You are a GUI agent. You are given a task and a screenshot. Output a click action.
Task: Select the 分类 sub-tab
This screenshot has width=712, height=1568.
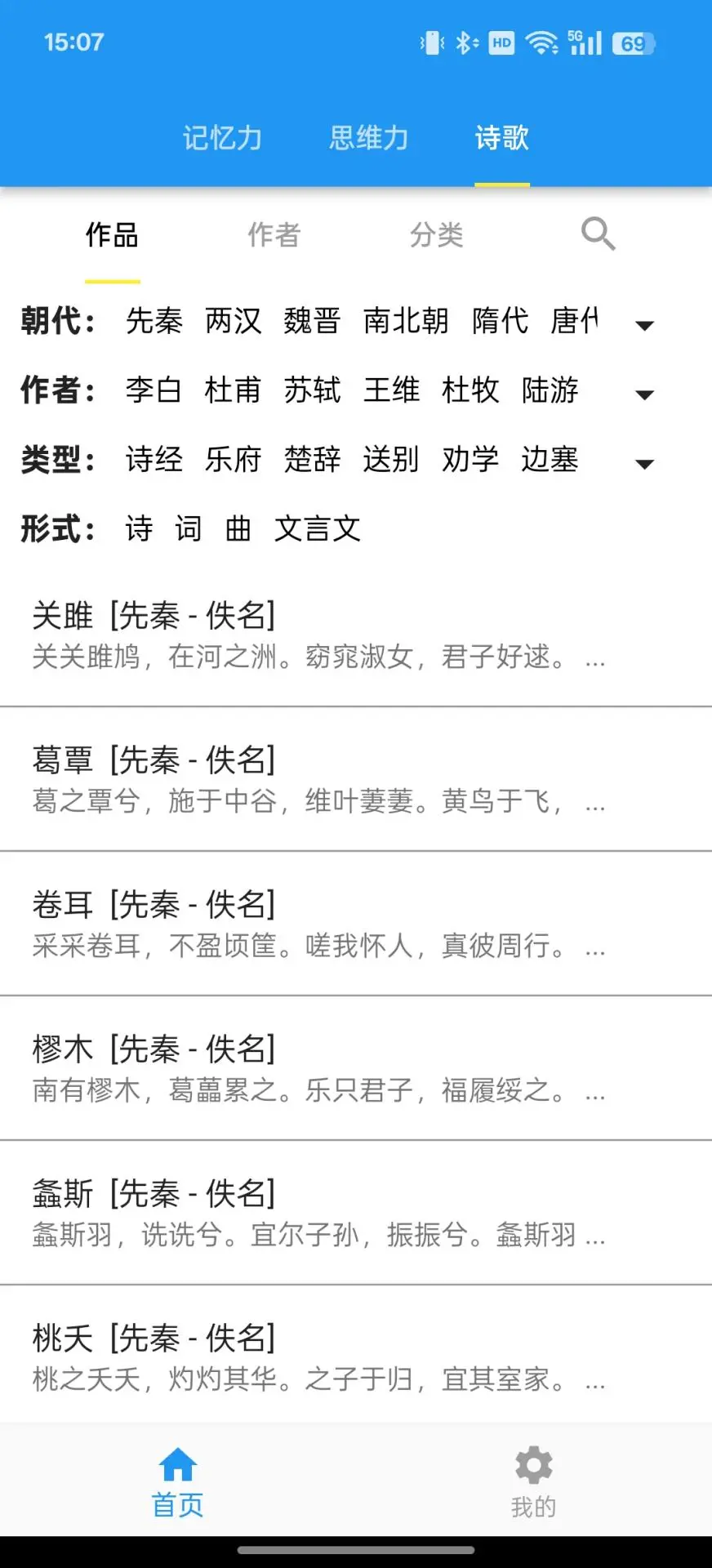pyautogui.click(x=436, y=235)
